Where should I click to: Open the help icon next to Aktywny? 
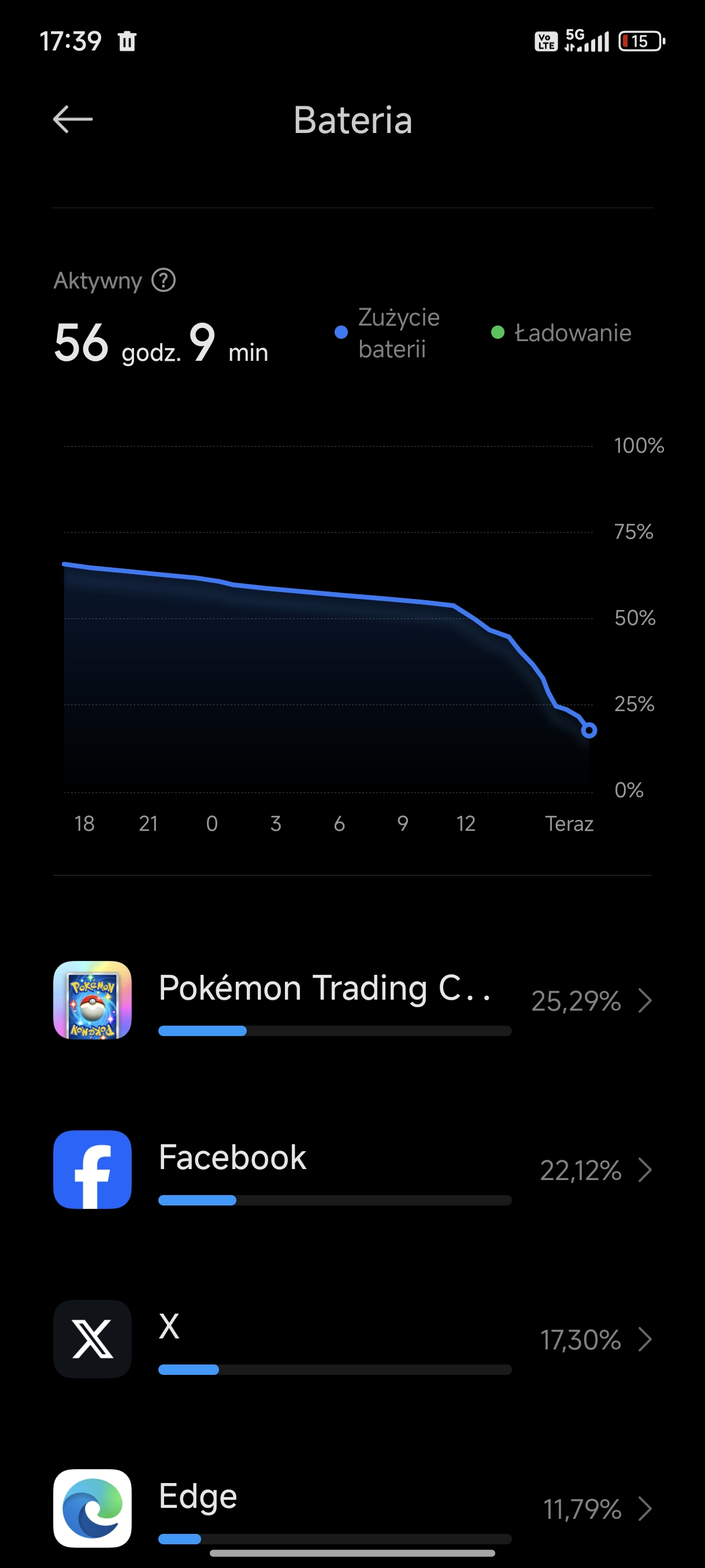pos(164,280)
